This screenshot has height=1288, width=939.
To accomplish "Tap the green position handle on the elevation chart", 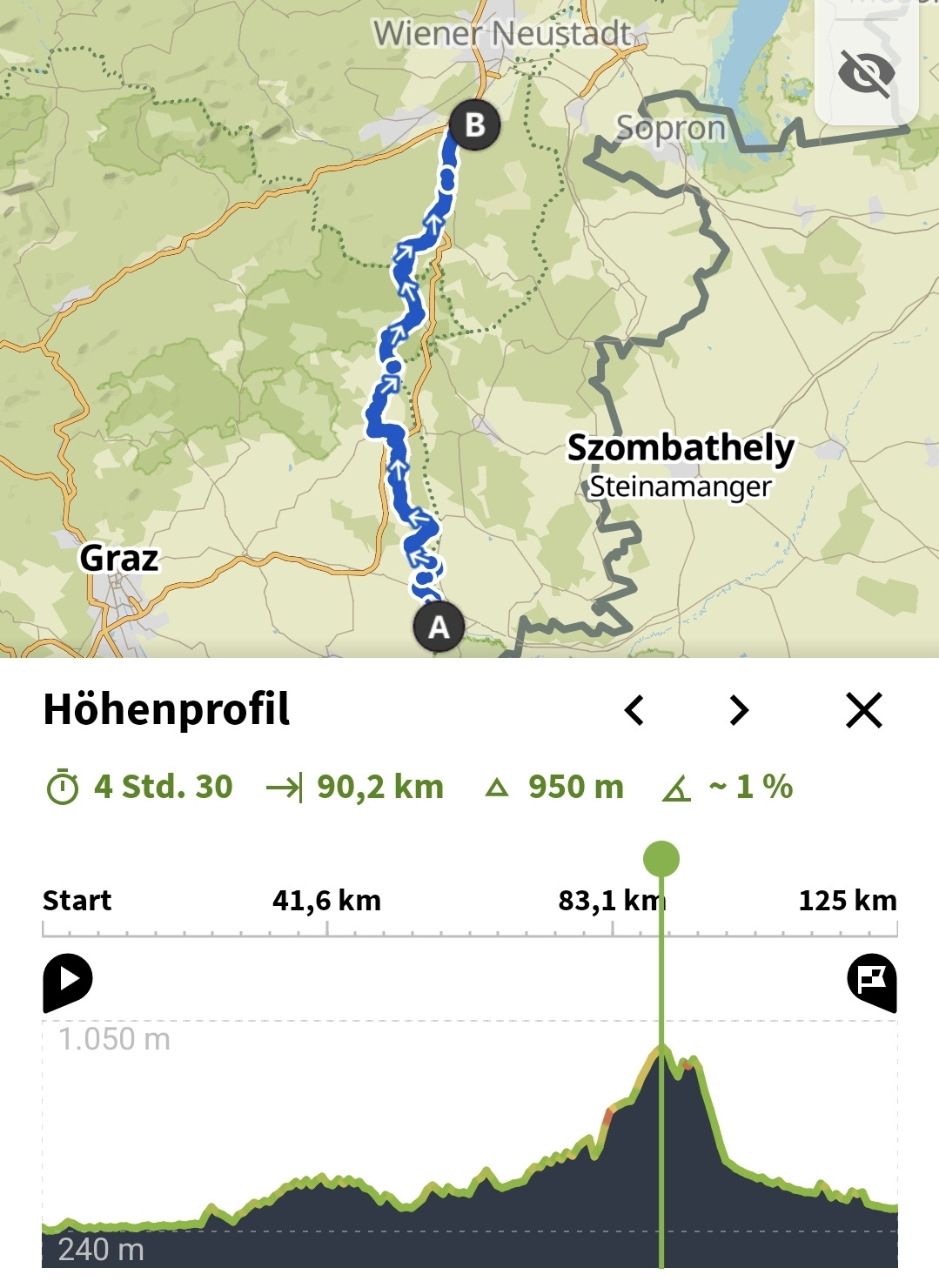I will point(661,859).
